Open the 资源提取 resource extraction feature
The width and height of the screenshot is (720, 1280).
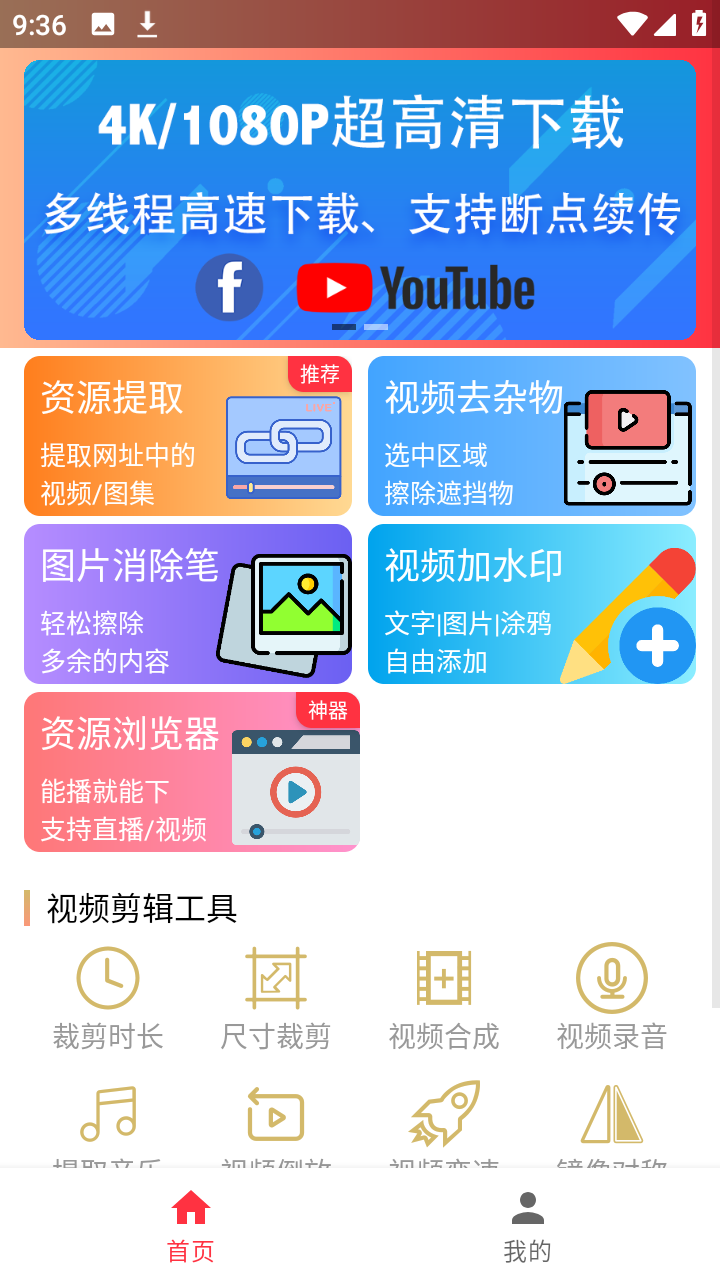click(188, 436)
